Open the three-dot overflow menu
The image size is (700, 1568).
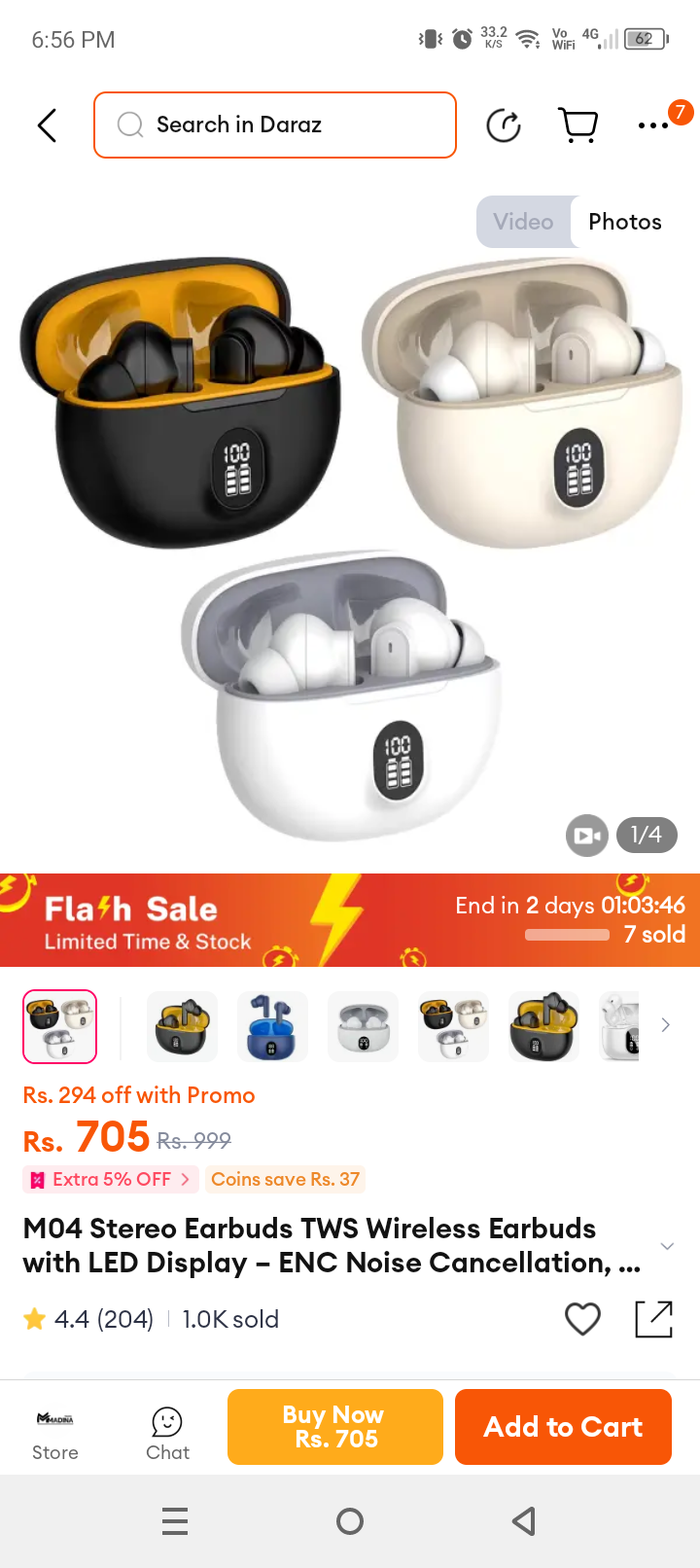coord(653,125)
